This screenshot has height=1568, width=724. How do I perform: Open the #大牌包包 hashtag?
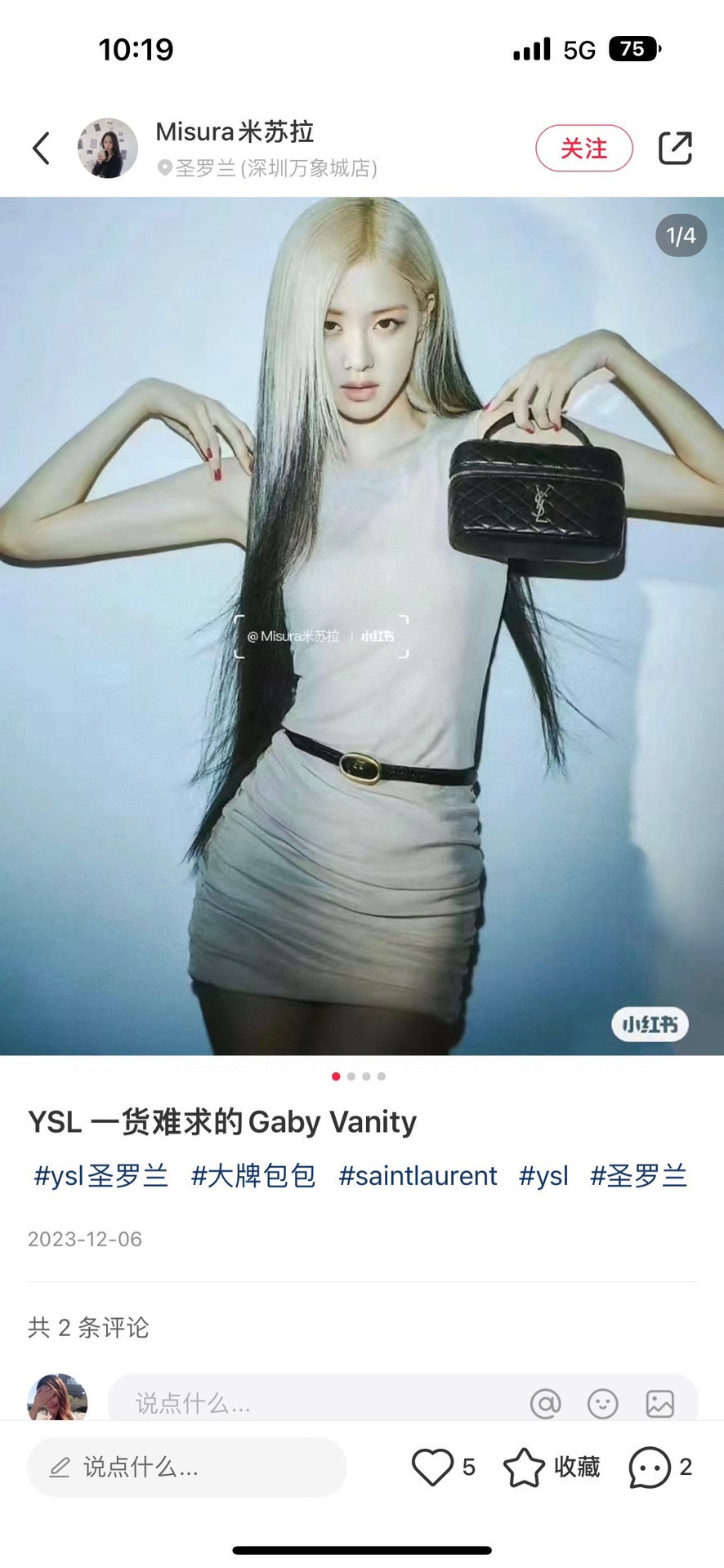click(x=253, y=1176)
